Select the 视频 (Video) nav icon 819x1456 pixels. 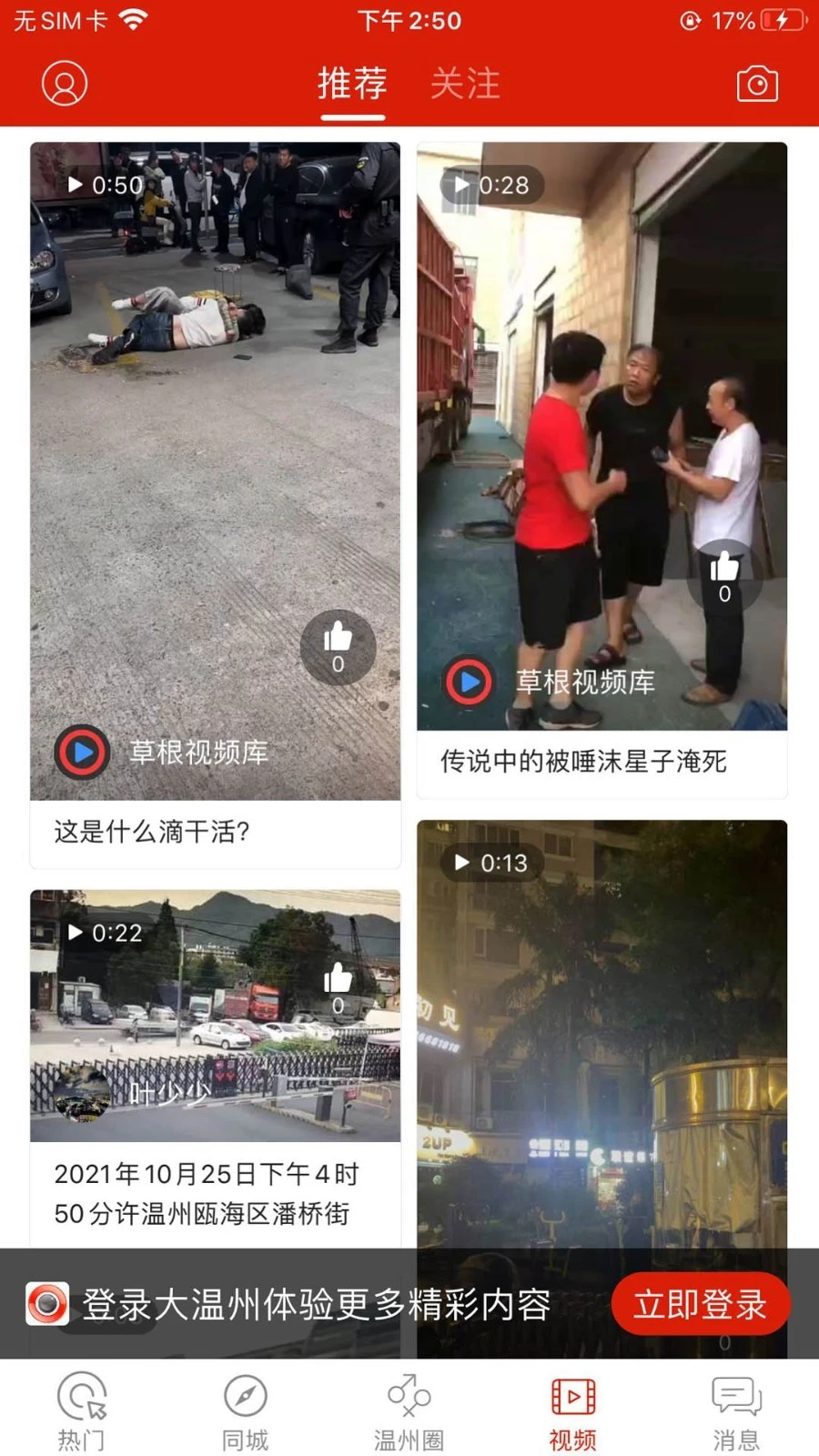(571, 1406)
